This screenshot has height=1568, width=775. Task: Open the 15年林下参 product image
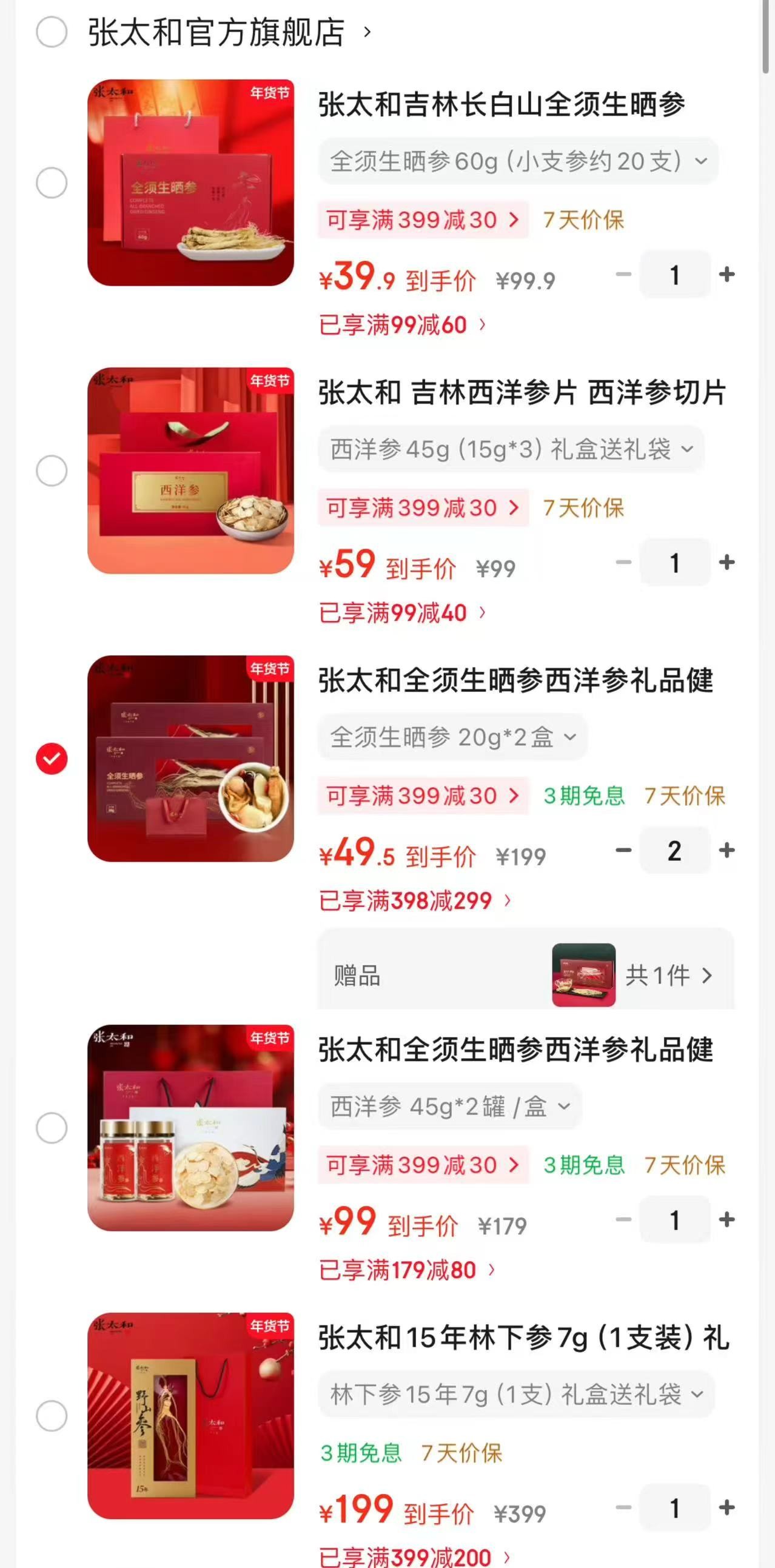coord(190,1416)
